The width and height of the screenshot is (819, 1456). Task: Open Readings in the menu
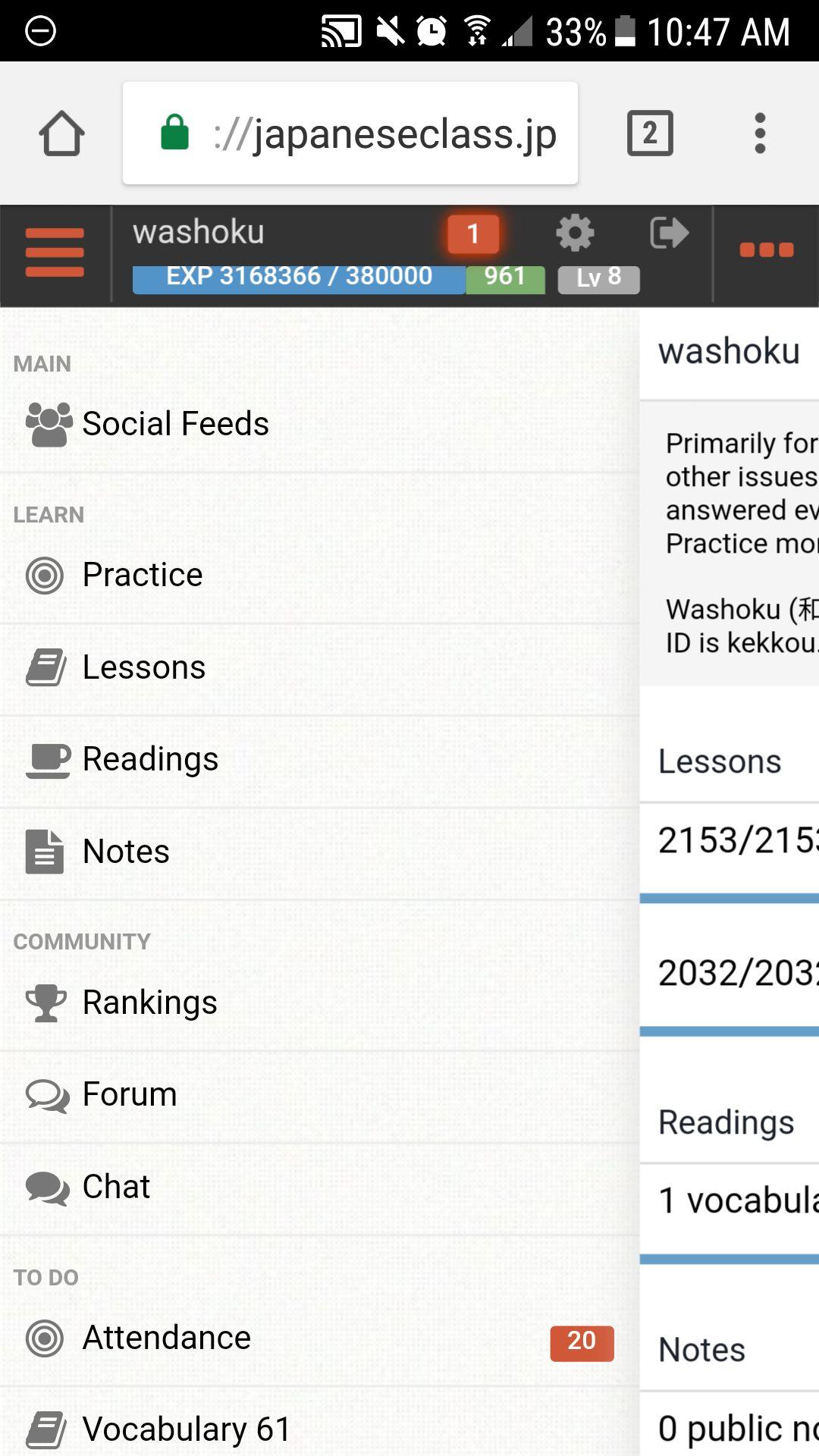[x=149, y=759]
